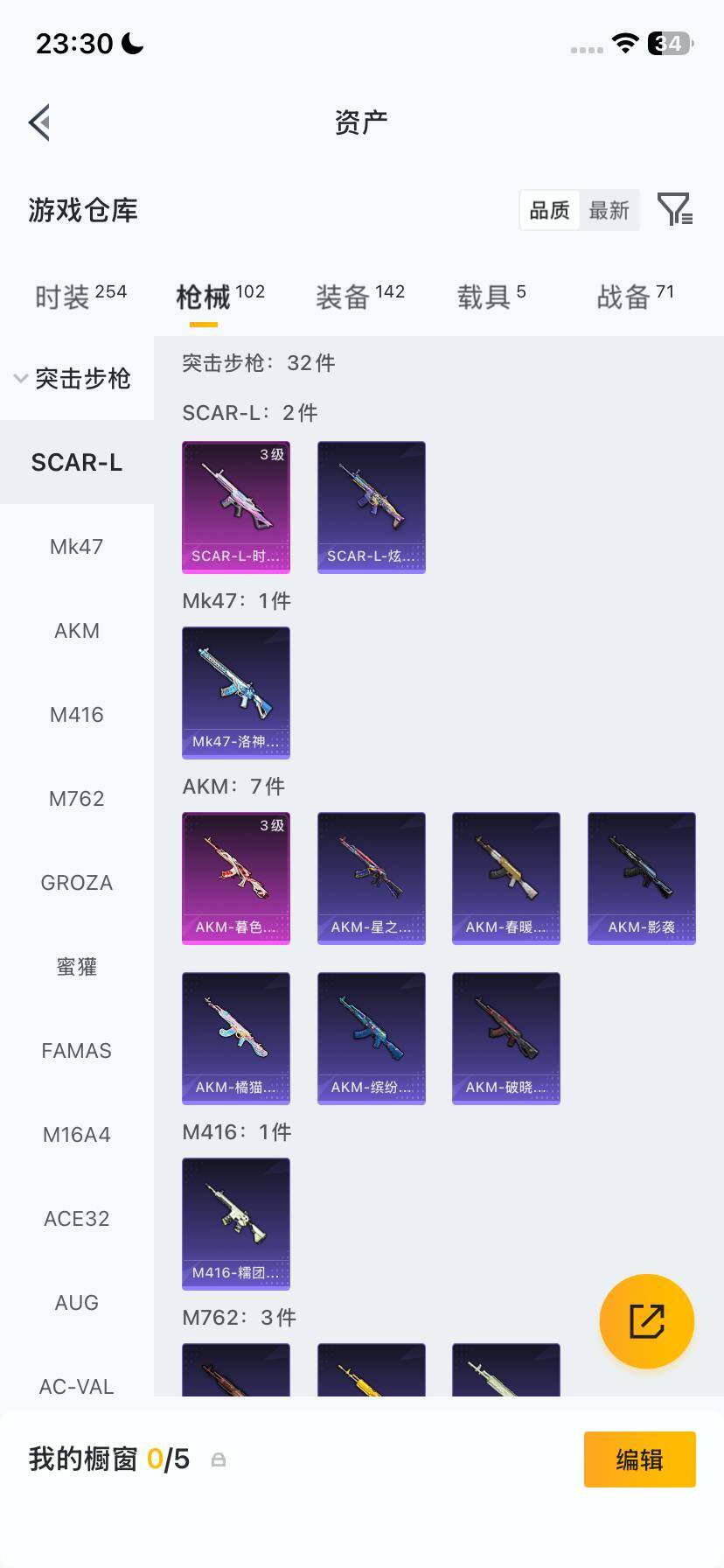
Task: Go back using the back arrow
Action: pos(39,122)
